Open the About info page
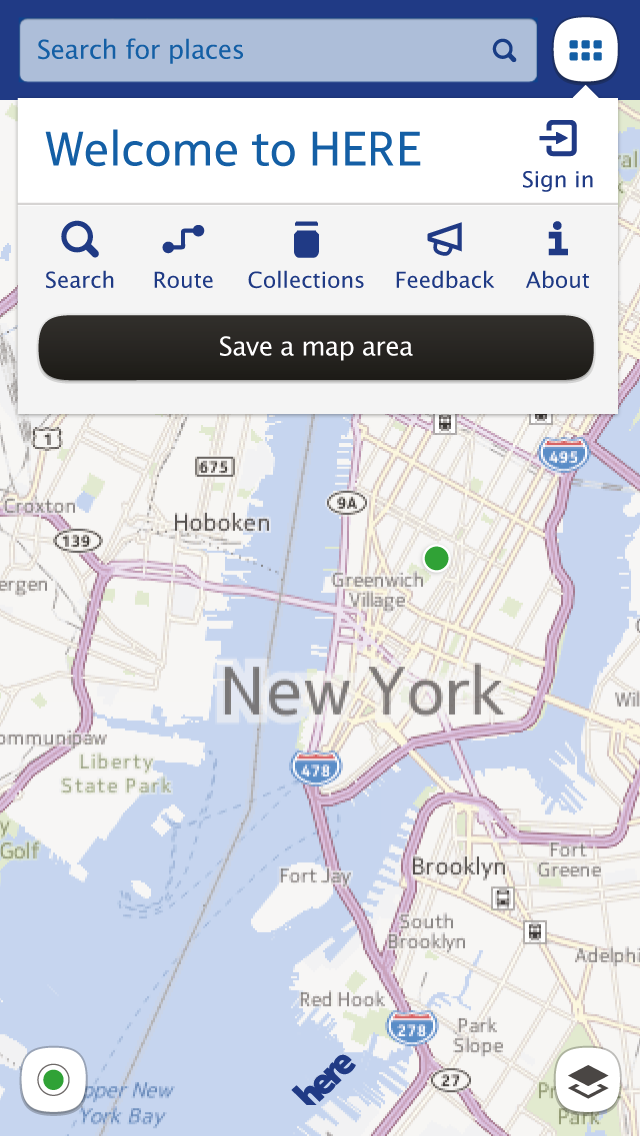 click(557, 256)
